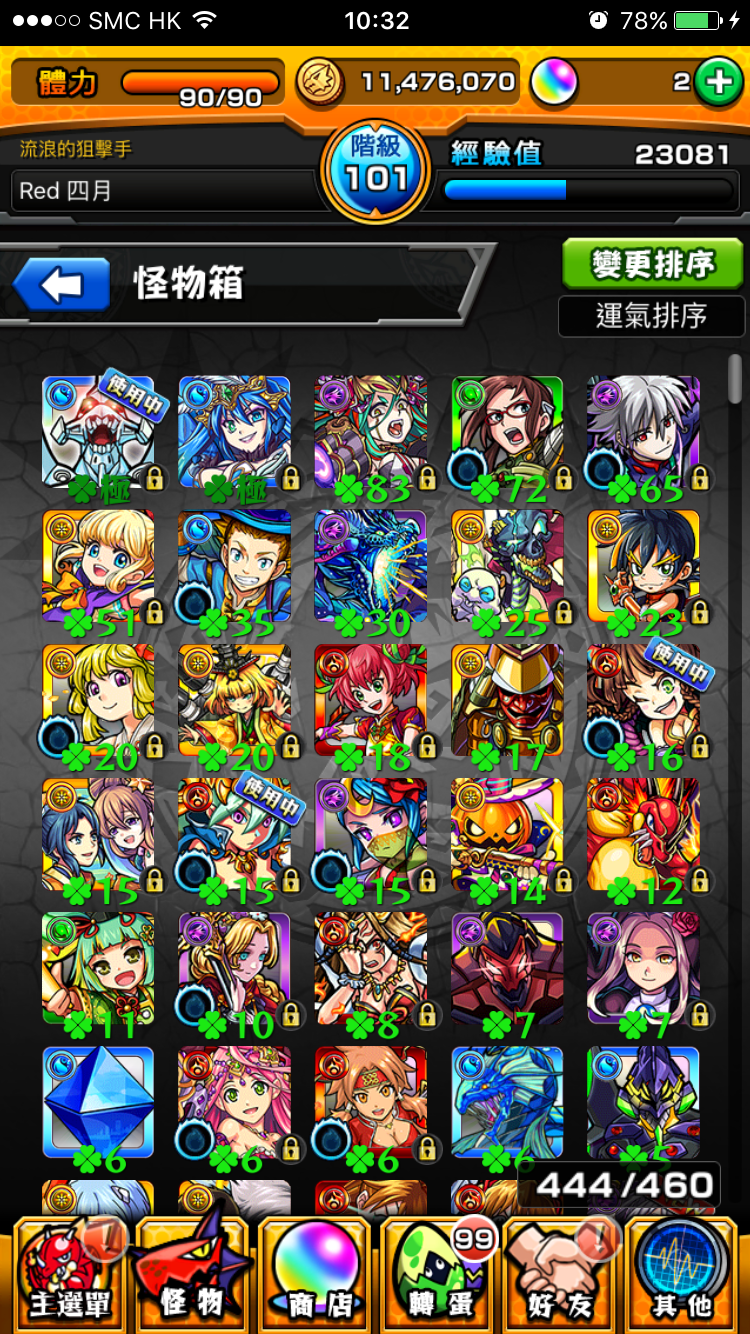Select the monster with luck 72
Screen dimensions: 750x1334
coord(507,432)
